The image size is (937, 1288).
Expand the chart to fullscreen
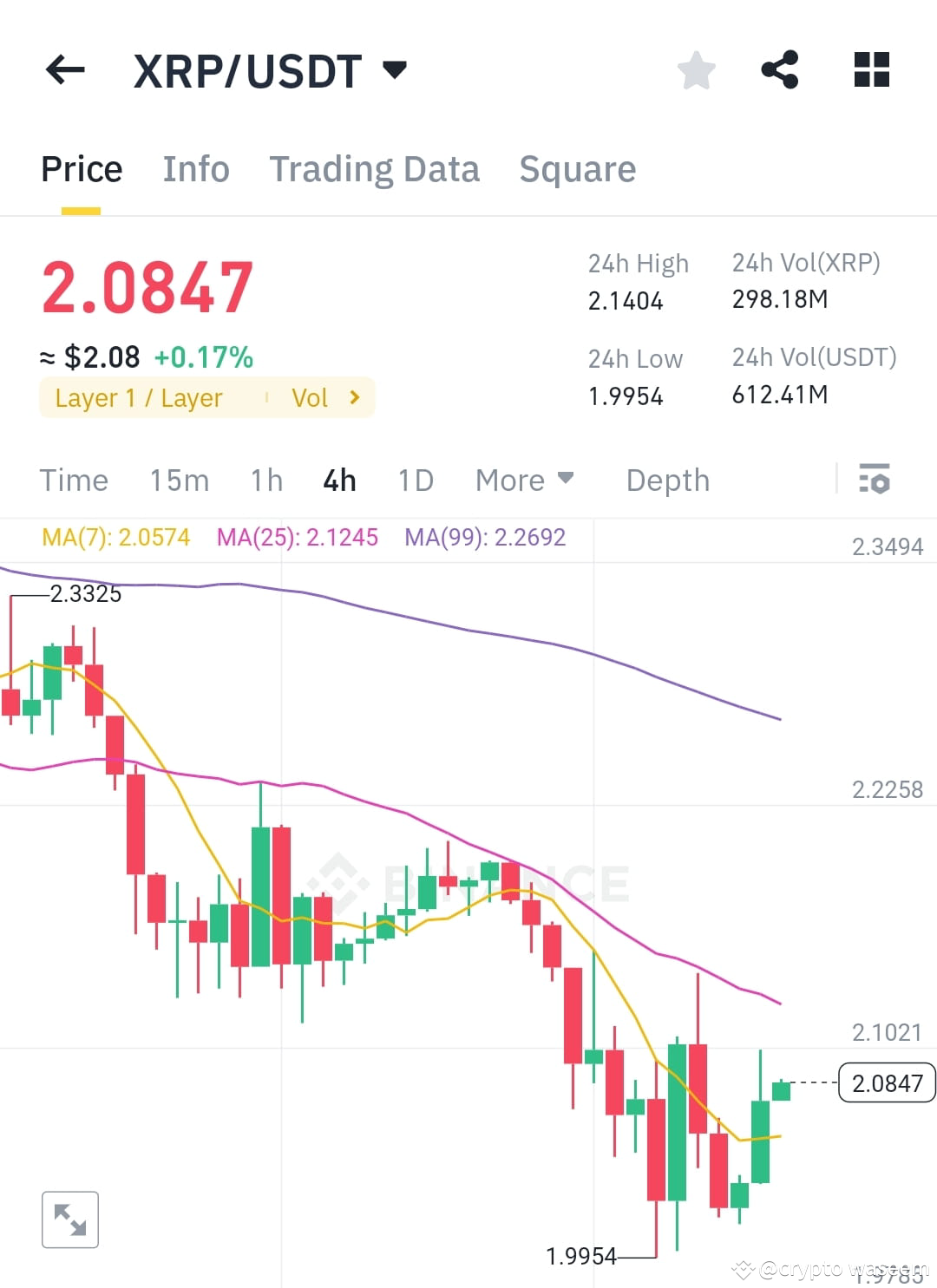pos(69,1219)
